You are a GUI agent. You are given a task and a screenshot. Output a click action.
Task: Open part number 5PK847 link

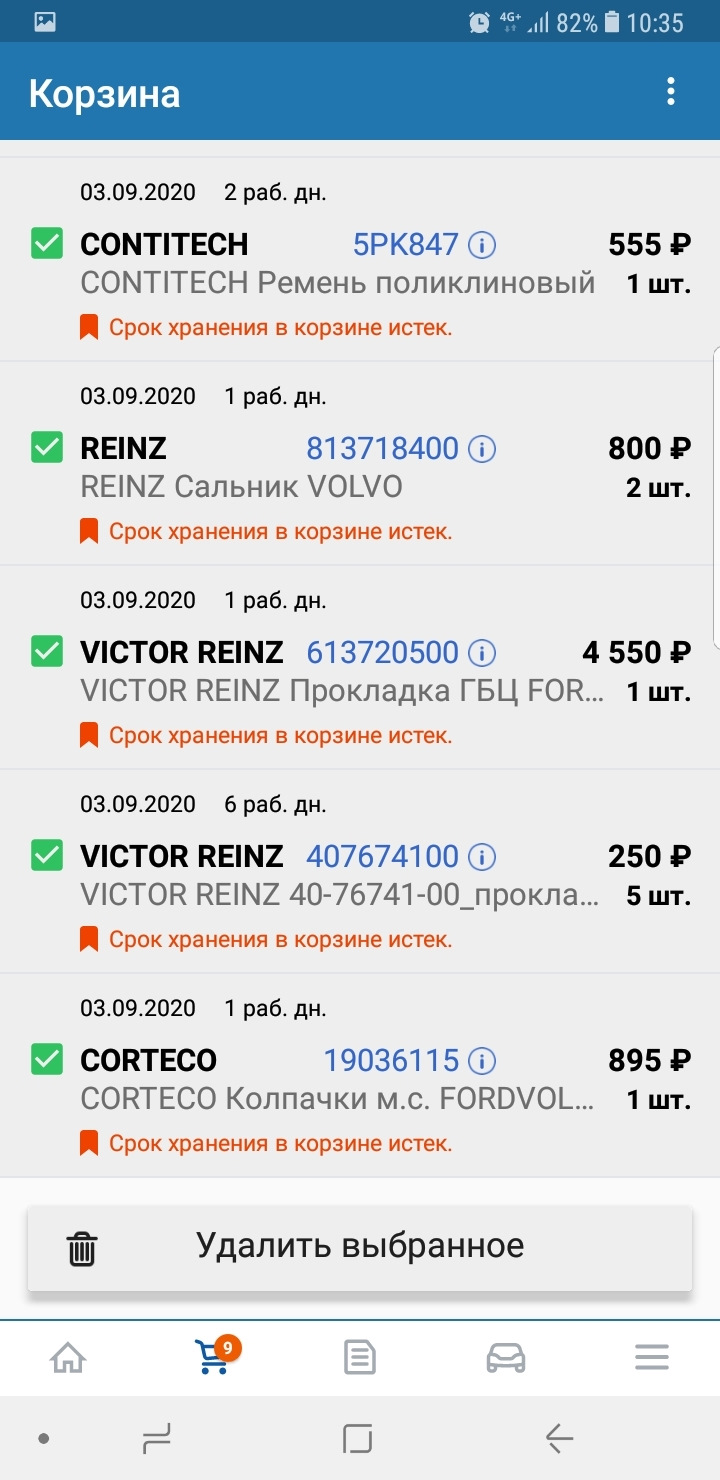(x=405, y=244)
